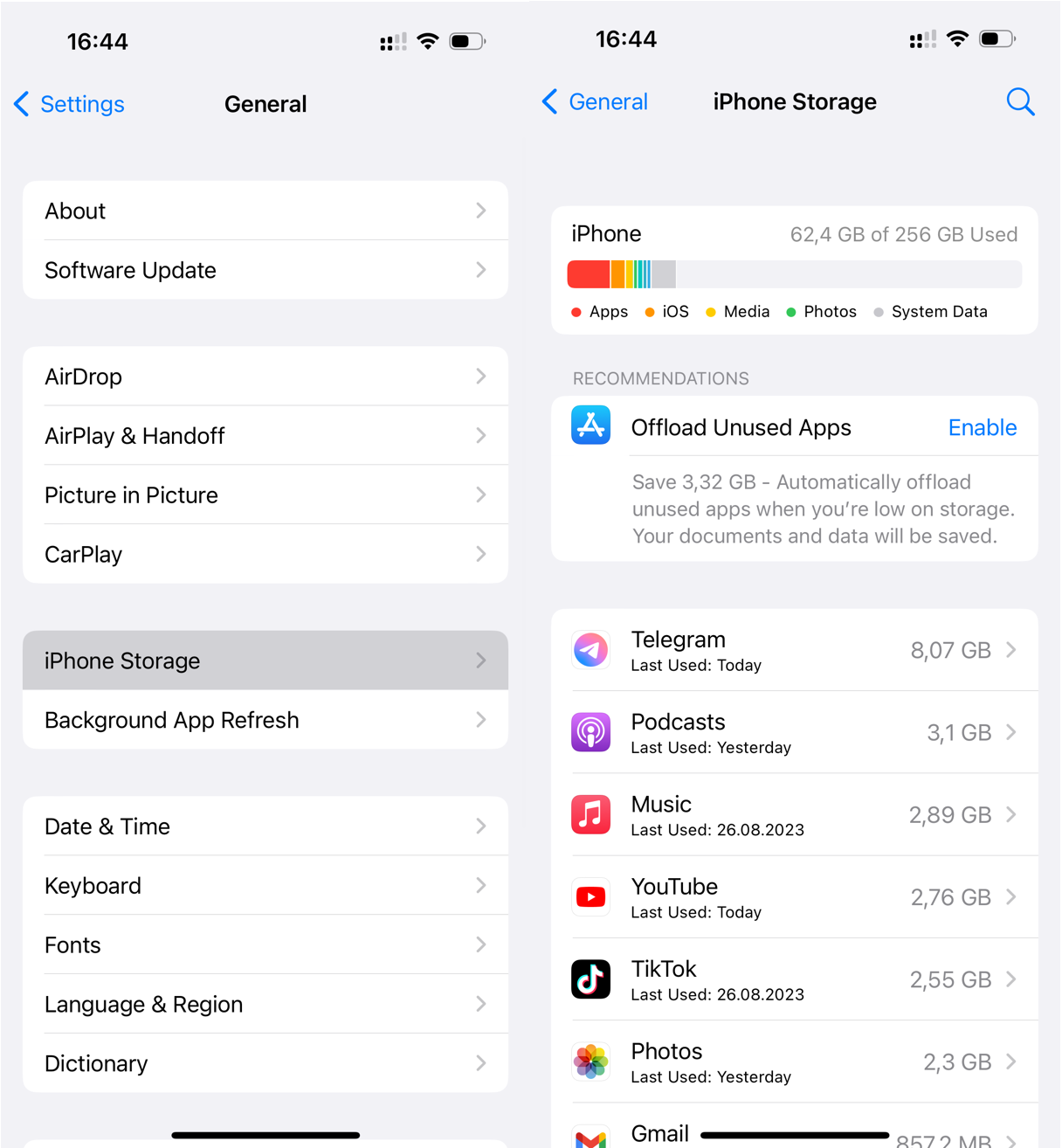Open the About row
Image resolution: width=1062 pixels, height=1148 pixels.
265,211
